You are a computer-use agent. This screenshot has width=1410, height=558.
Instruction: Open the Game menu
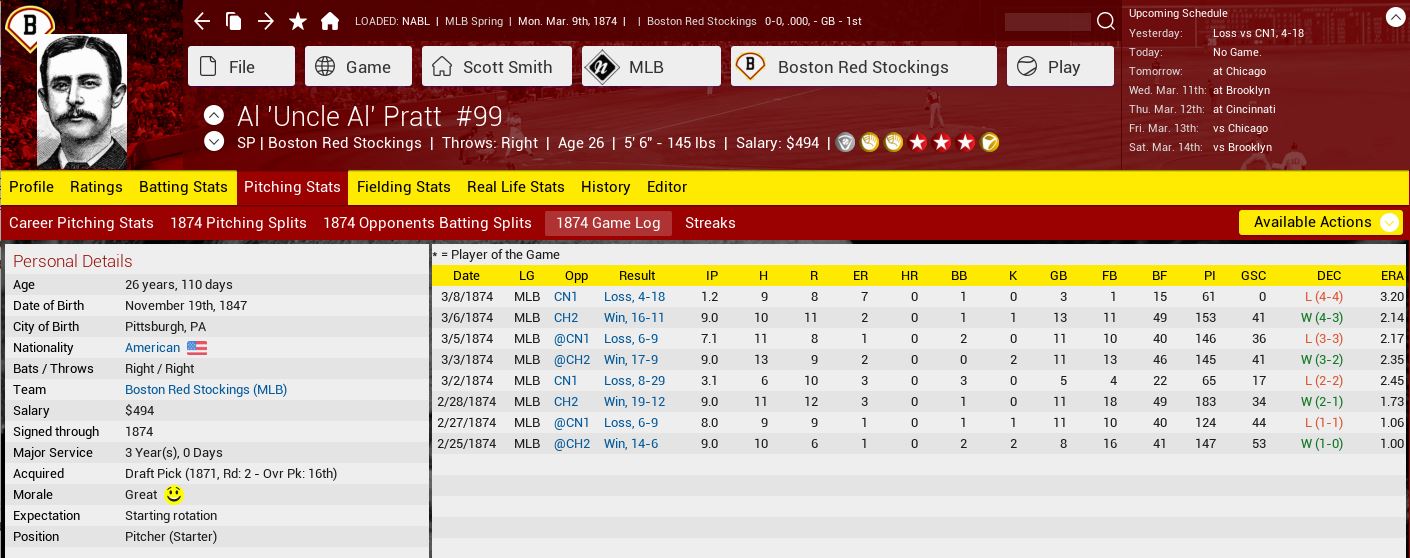click(x=358, y=66)
